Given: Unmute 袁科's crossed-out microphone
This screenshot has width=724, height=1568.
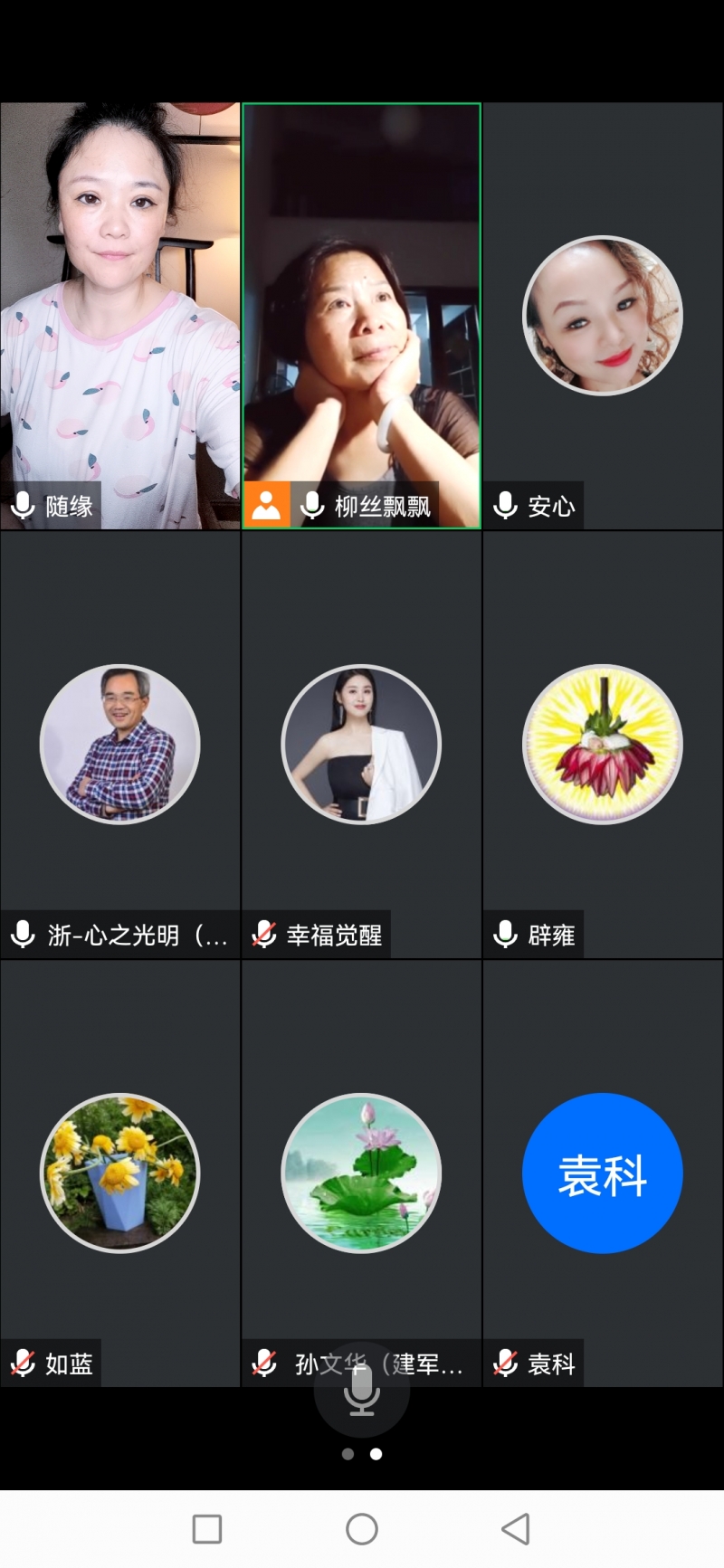Looking at the screenshot, I should [x=504, y=1364].
